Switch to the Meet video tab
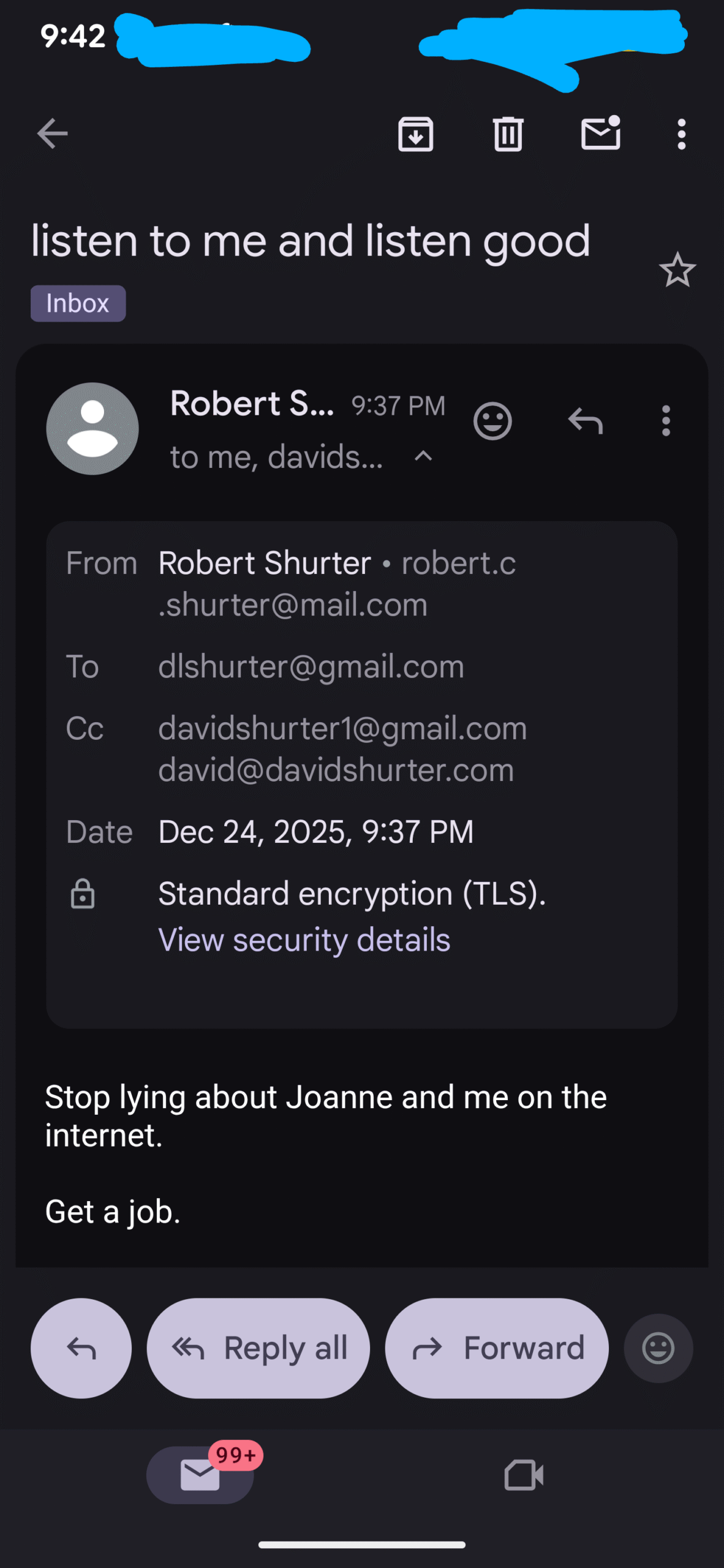 click(x=524, y=1475)
